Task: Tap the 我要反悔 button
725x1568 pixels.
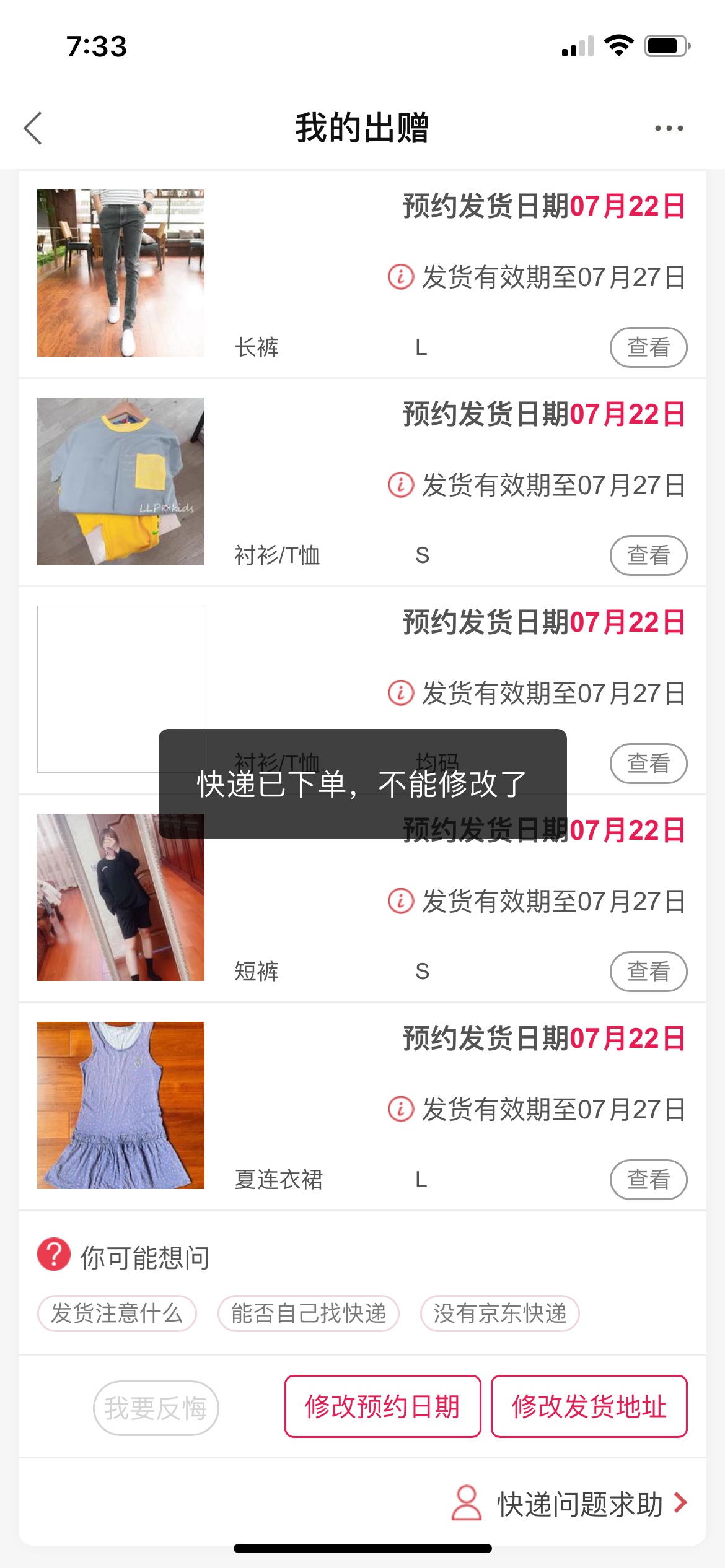Action: pyautogui.click(x=156, y=1408)
